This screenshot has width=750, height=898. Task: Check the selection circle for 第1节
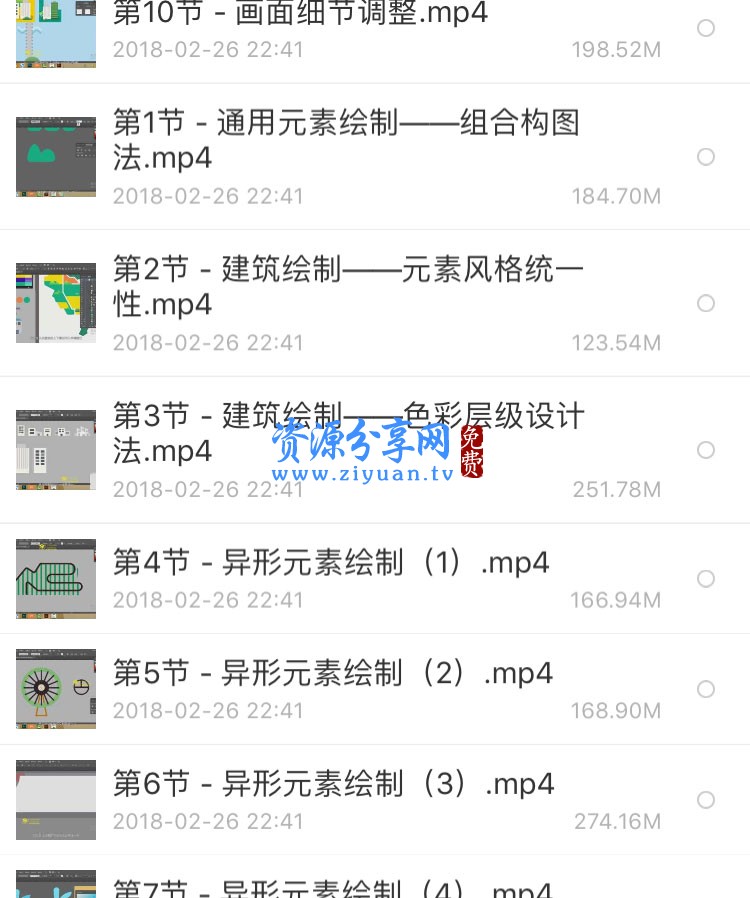point(706,157)
